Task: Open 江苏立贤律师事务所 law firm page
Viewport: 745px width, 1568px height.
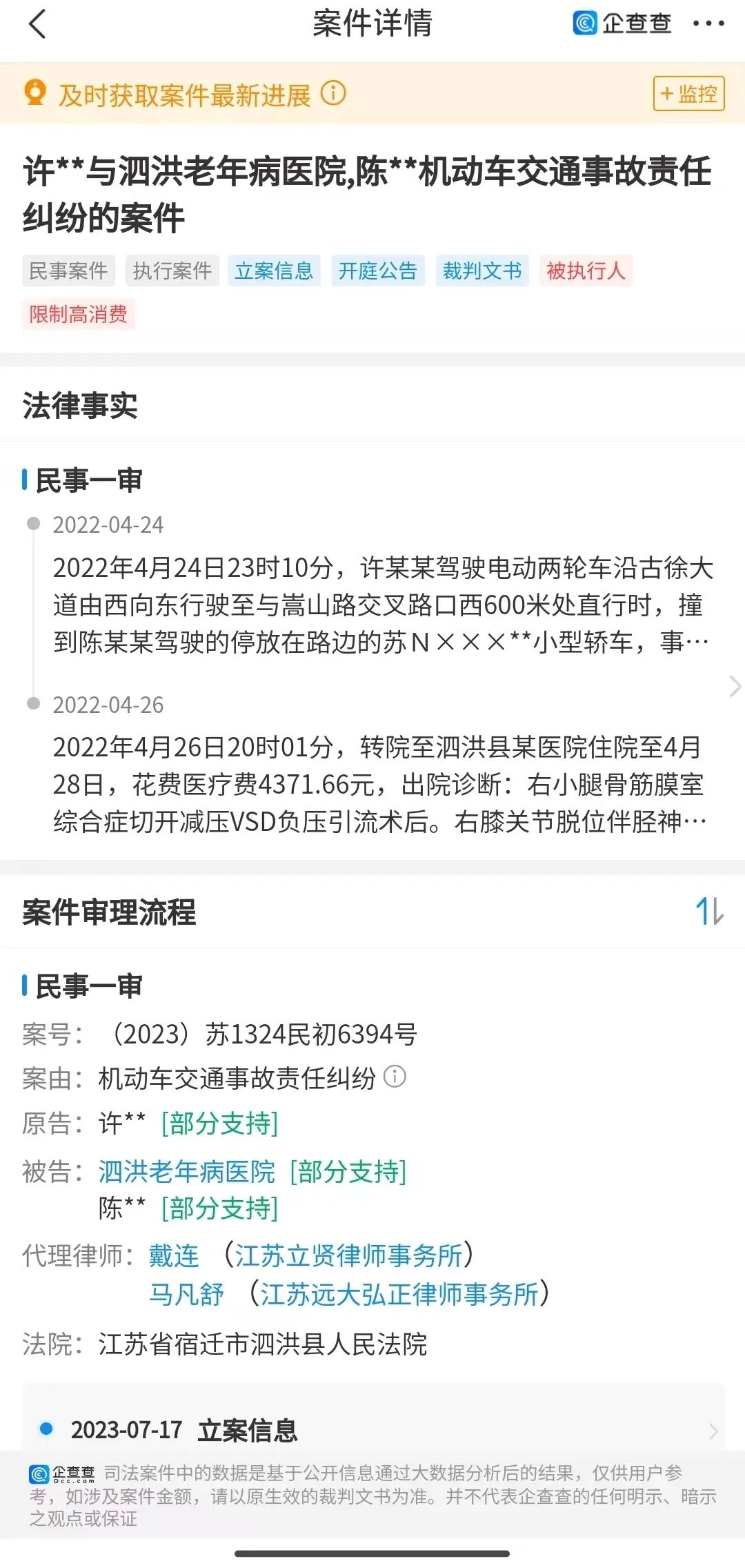Action: coord(349,1255)
